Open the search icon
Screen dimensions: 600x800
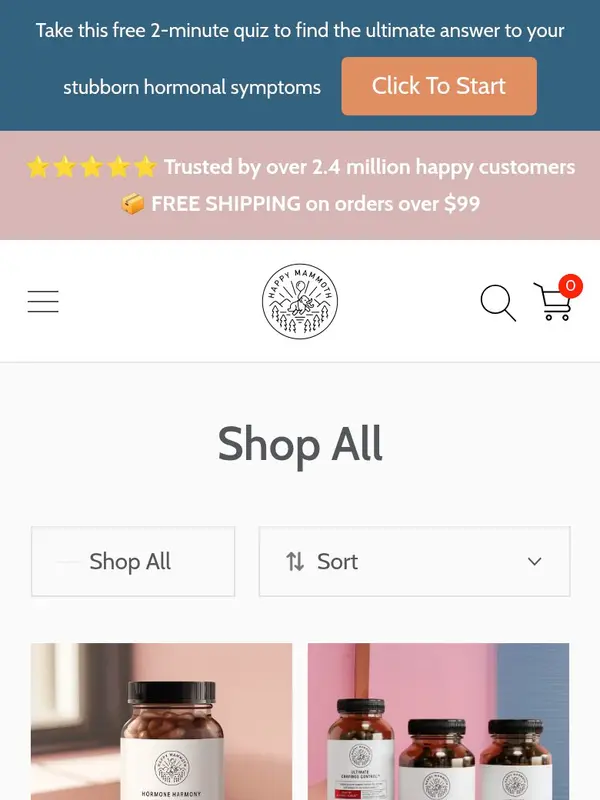pyautogui.click(x=497, y=302)
